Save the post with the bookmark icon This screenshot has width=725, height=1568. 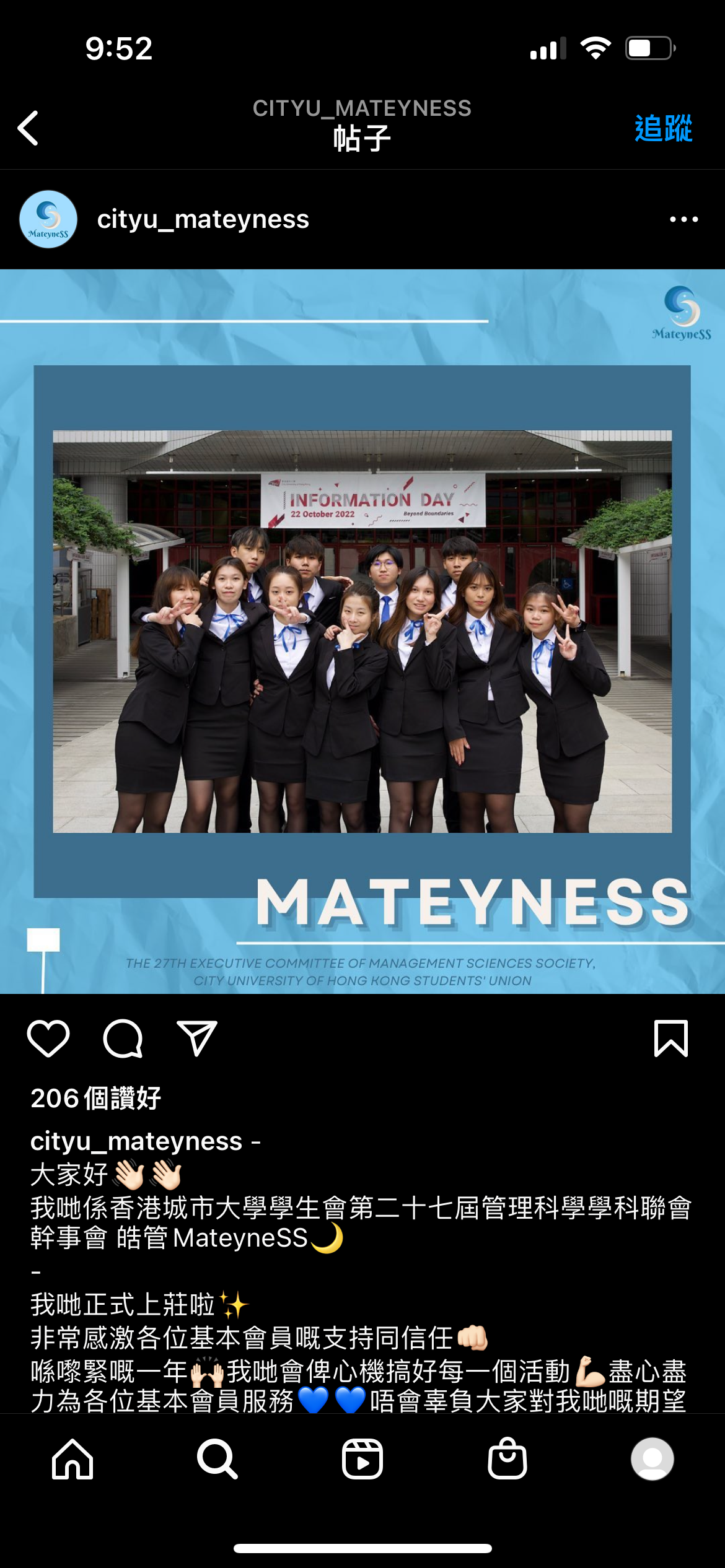coord(671,1039)
